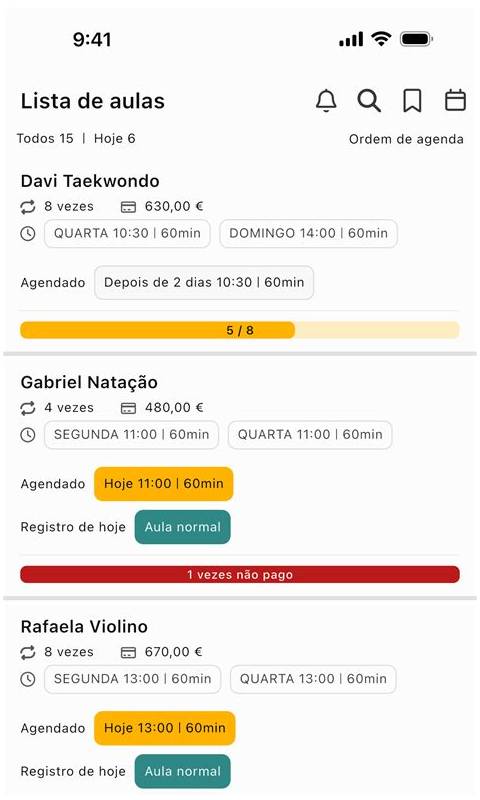Open the search icon
Screen dimensions: 480x800
pyautogui.click(x=369, y=101)
